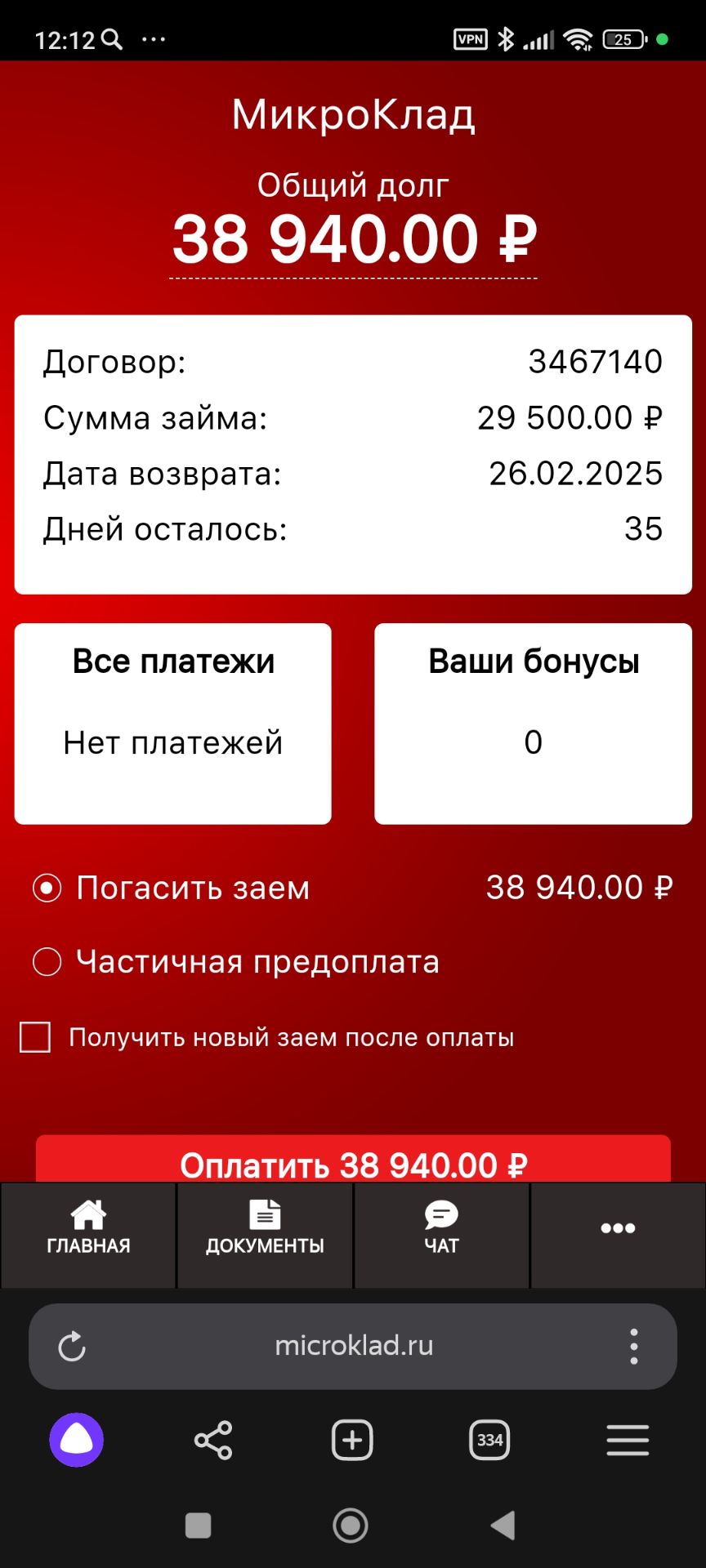Go to the "Главная" tab
This screenshot has height=1568, width=706.
coord(88,1228)
